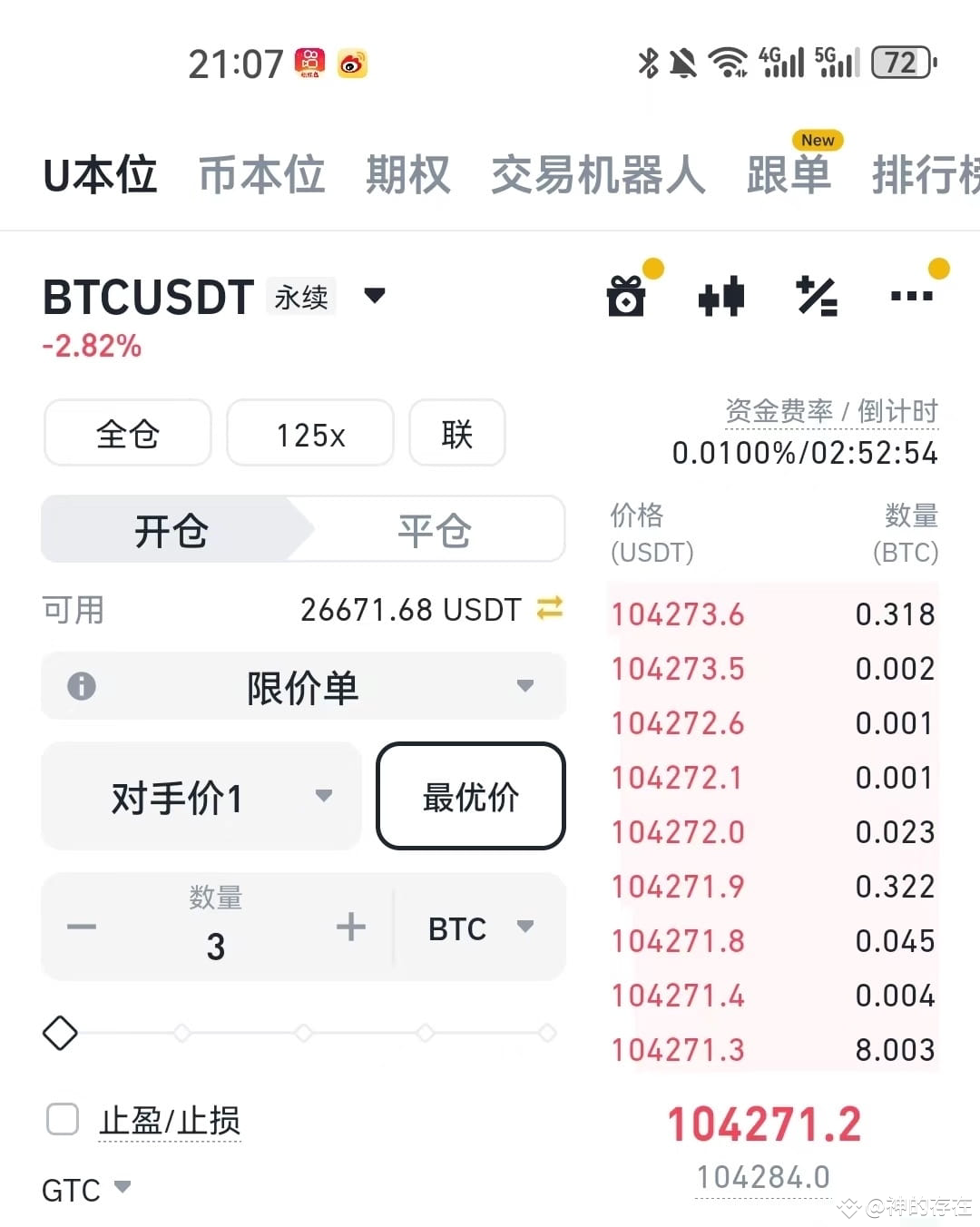Open the Kuaishou icon in the status bar

309,64
